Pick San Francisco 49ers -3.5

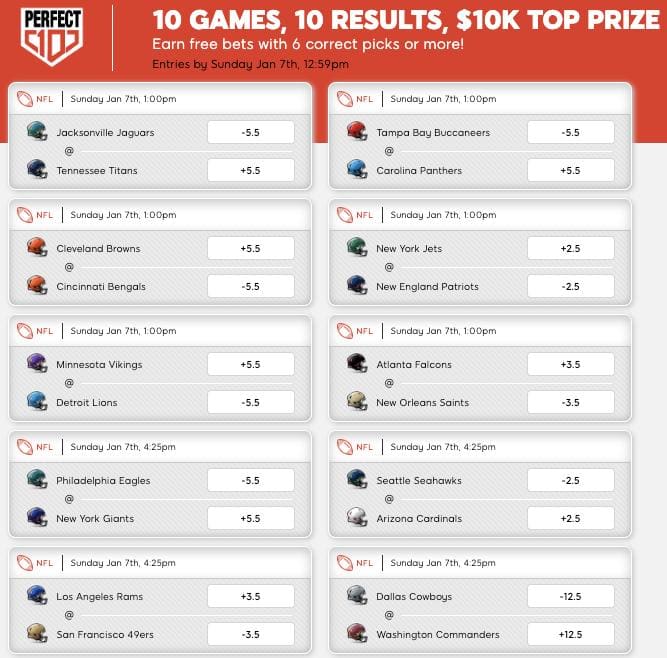[250, 634]
